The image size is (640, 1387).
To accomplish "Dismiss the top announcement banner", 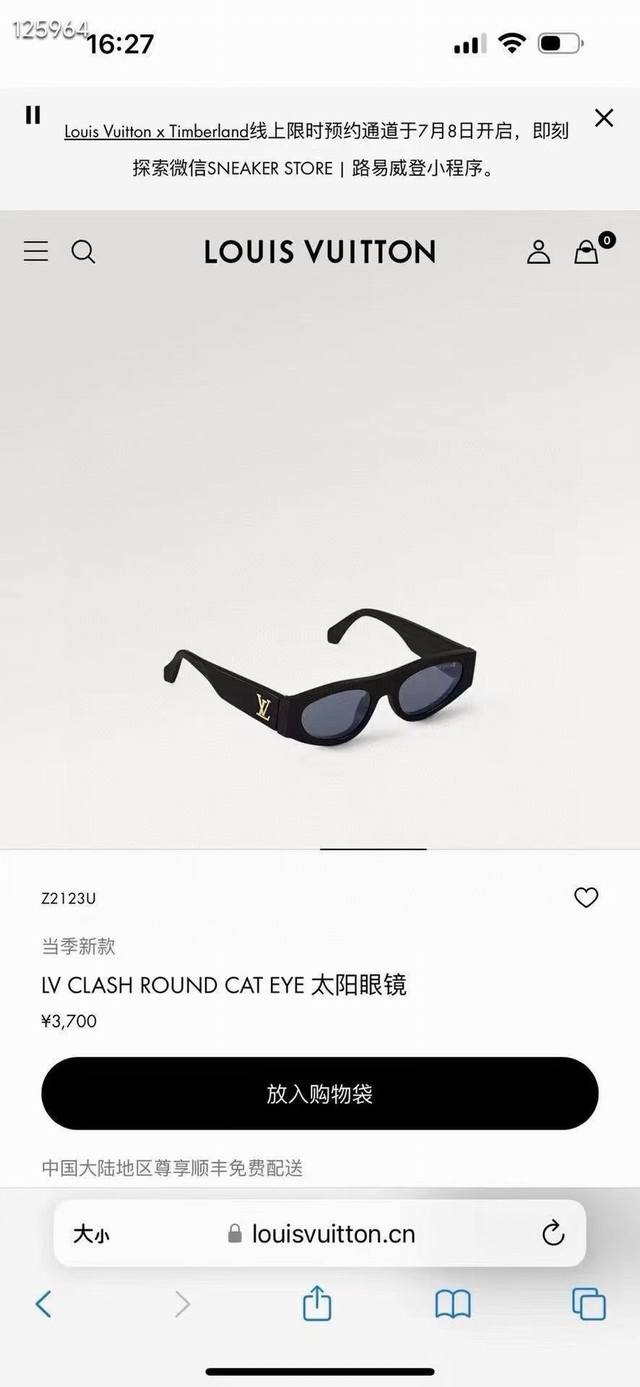I will coord(604,118).
